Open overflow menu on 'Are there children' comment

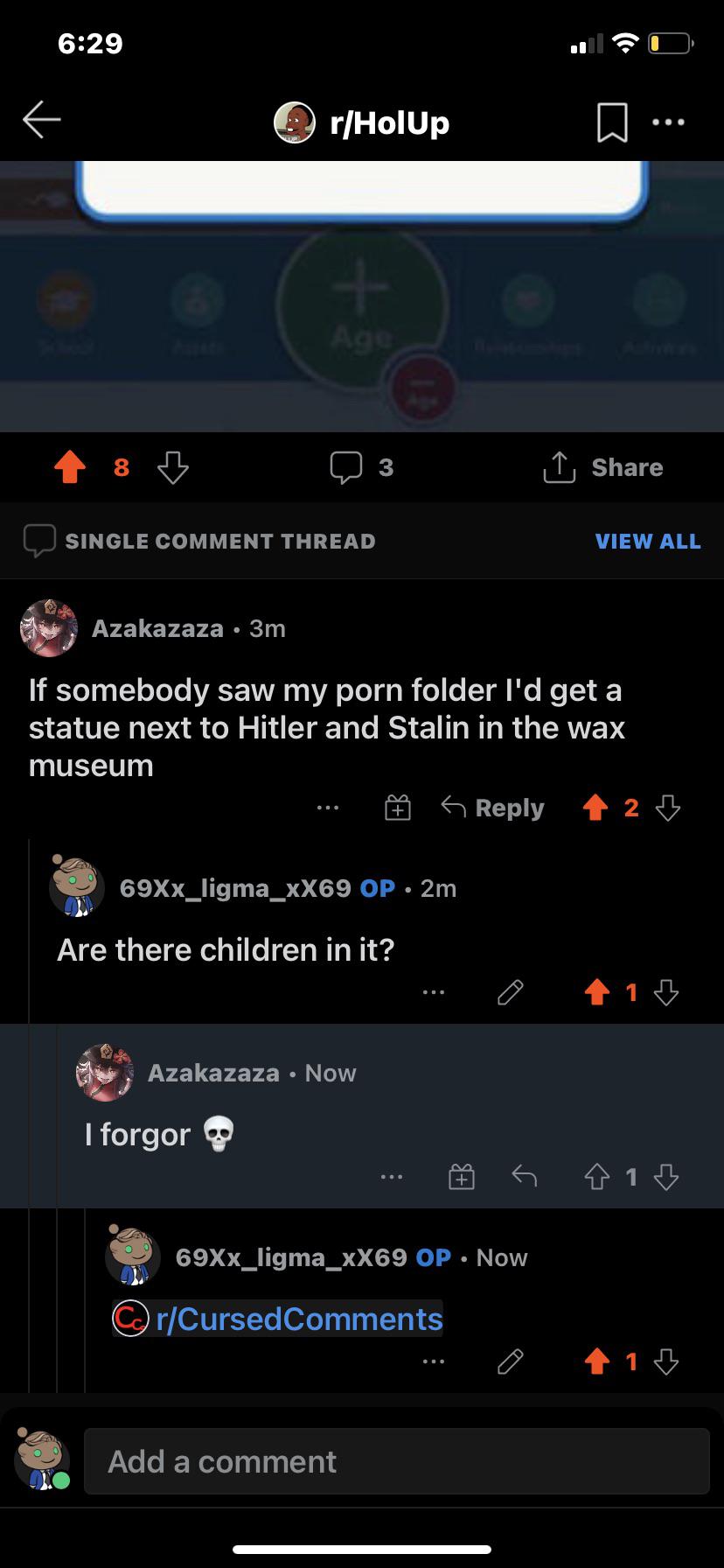(434, 992)
